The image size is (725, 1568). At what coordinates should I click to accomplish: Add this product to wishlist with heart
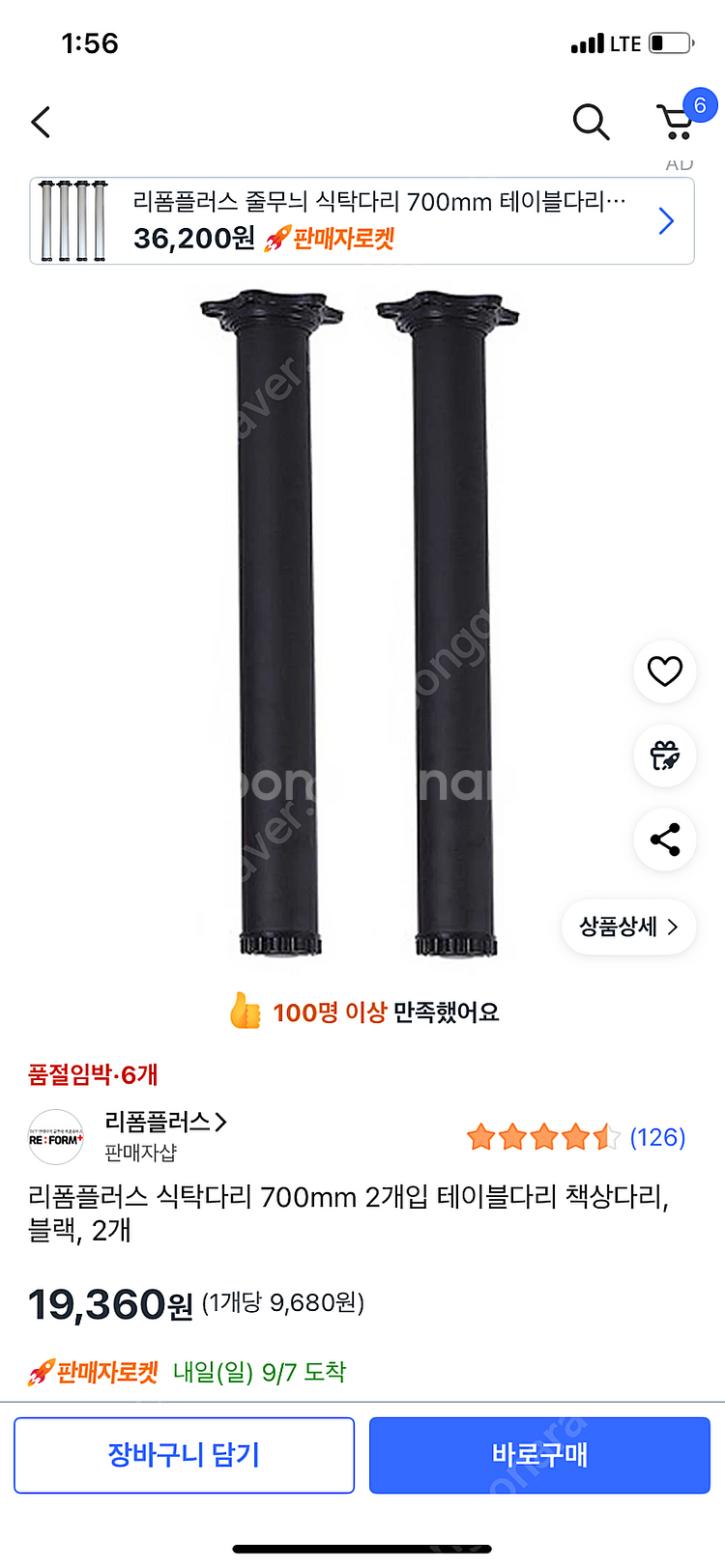[664, 671]
